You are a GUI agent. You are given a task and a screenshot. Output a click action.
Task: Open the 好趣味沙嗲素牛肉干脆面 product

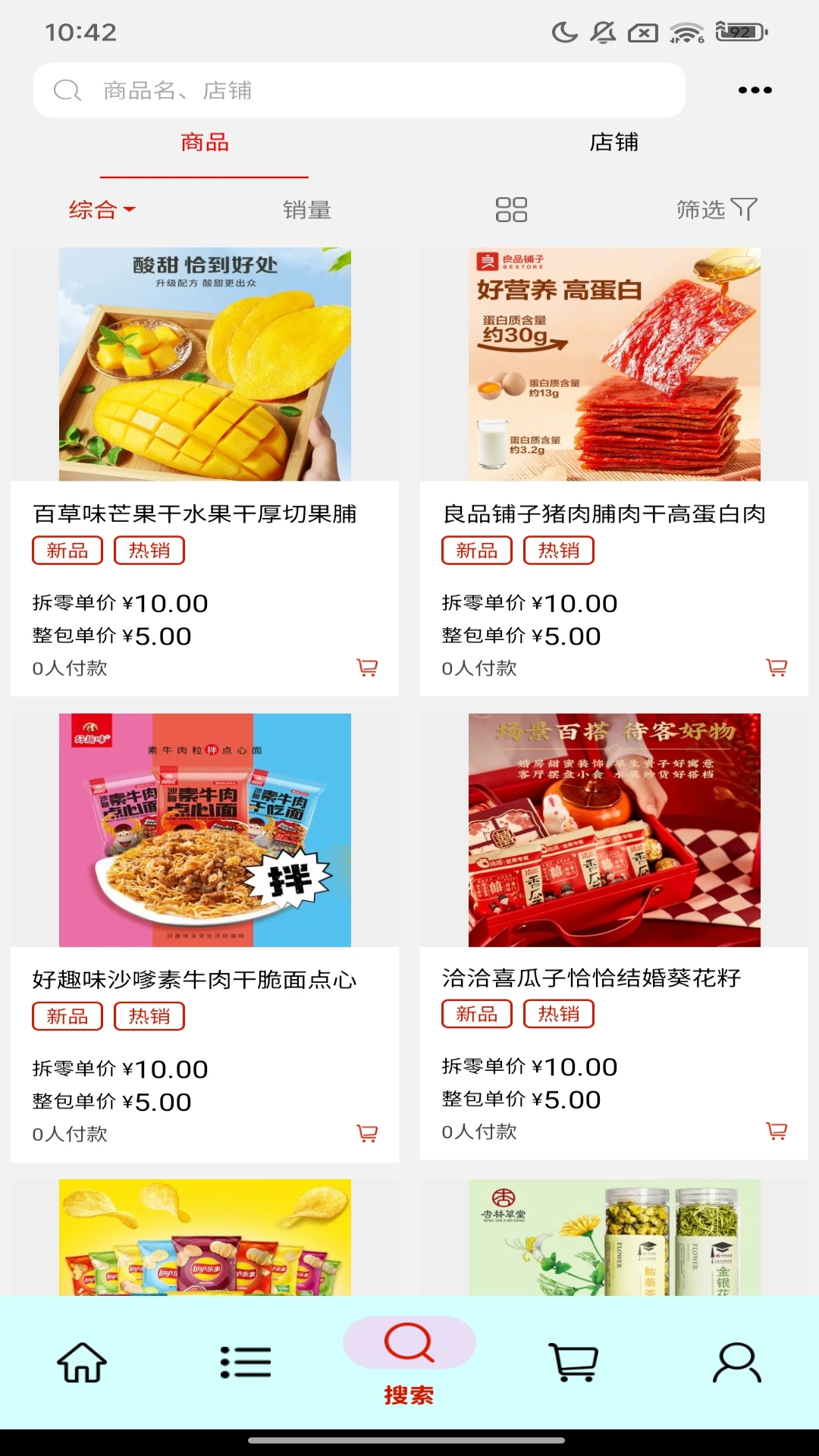[x=205, y=830]
